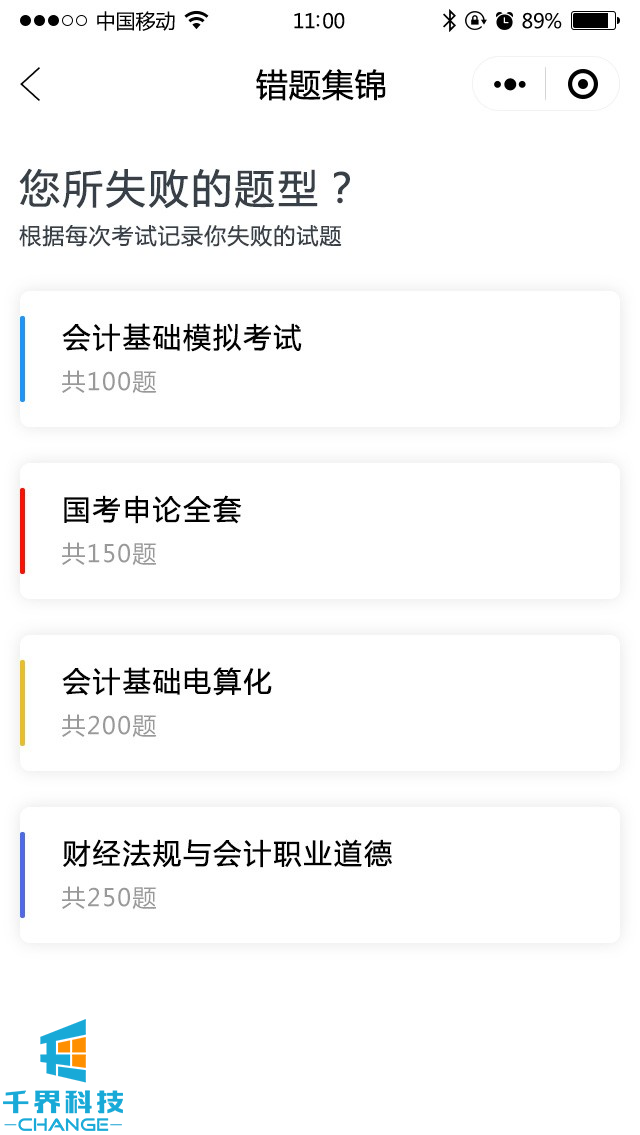
Task: Open the 财经法规与会计职业道德 card
Action: click(320, 875)
